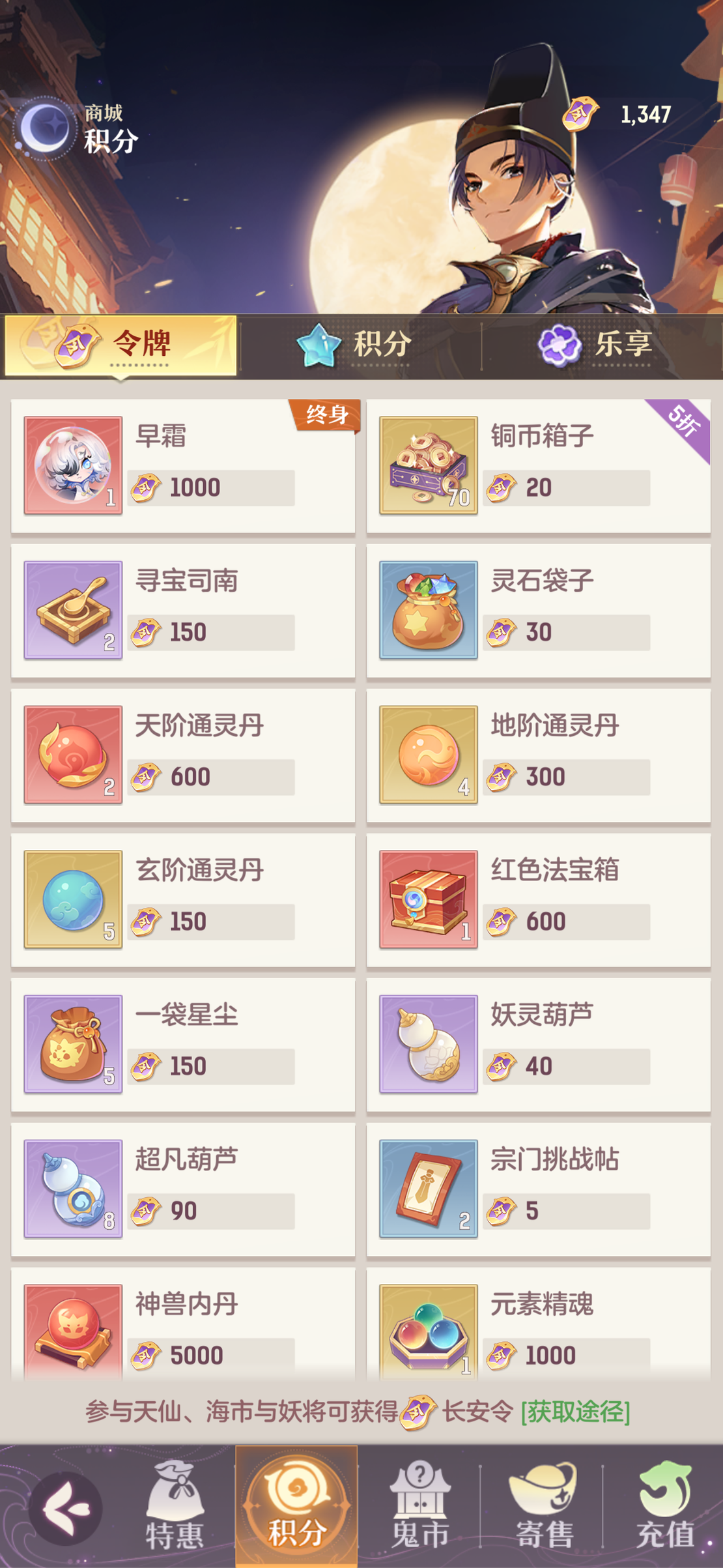Choose the 灵石袋子 item
Viewport: 723px width, 1568px height.
tap(538, 611)
